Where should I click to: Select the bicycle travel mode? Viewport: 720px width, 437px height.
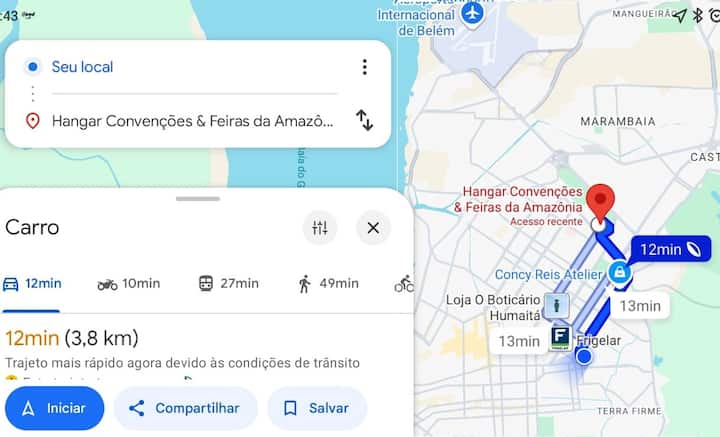[404, 284]
